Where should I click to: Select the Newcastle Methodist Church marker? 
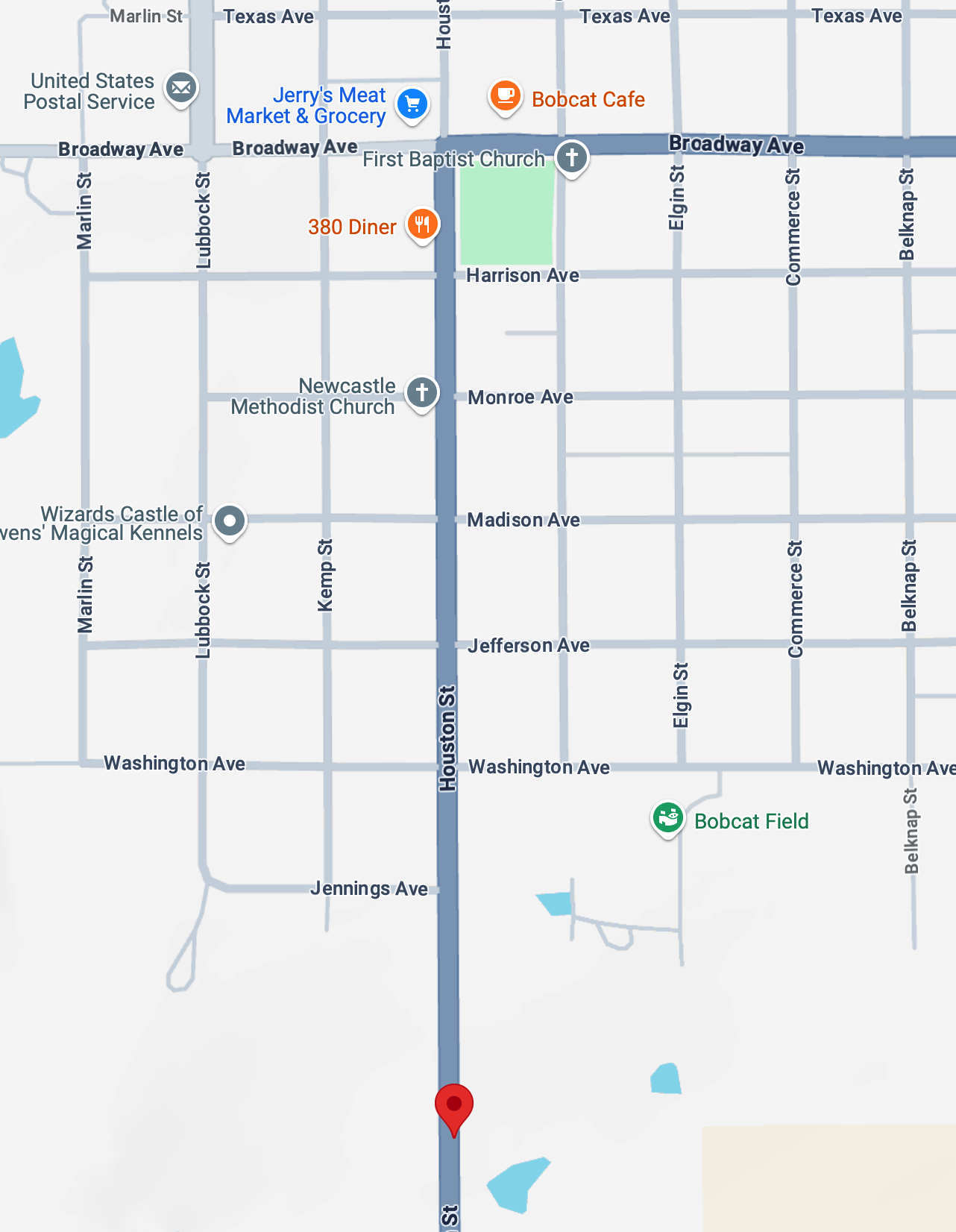coord(421,392)
